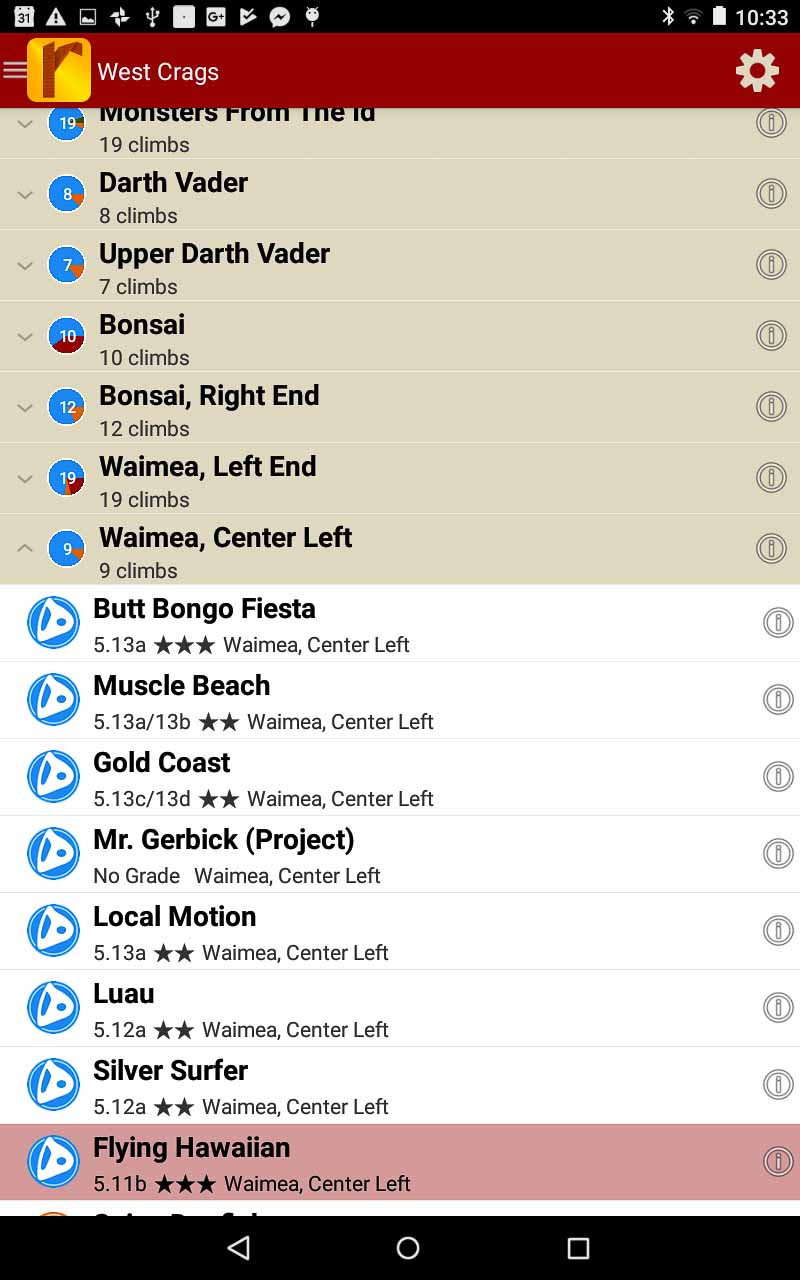Expand the Waimea, Left End section
Screen dimensions: 800x1280
[x=25, y=479]
